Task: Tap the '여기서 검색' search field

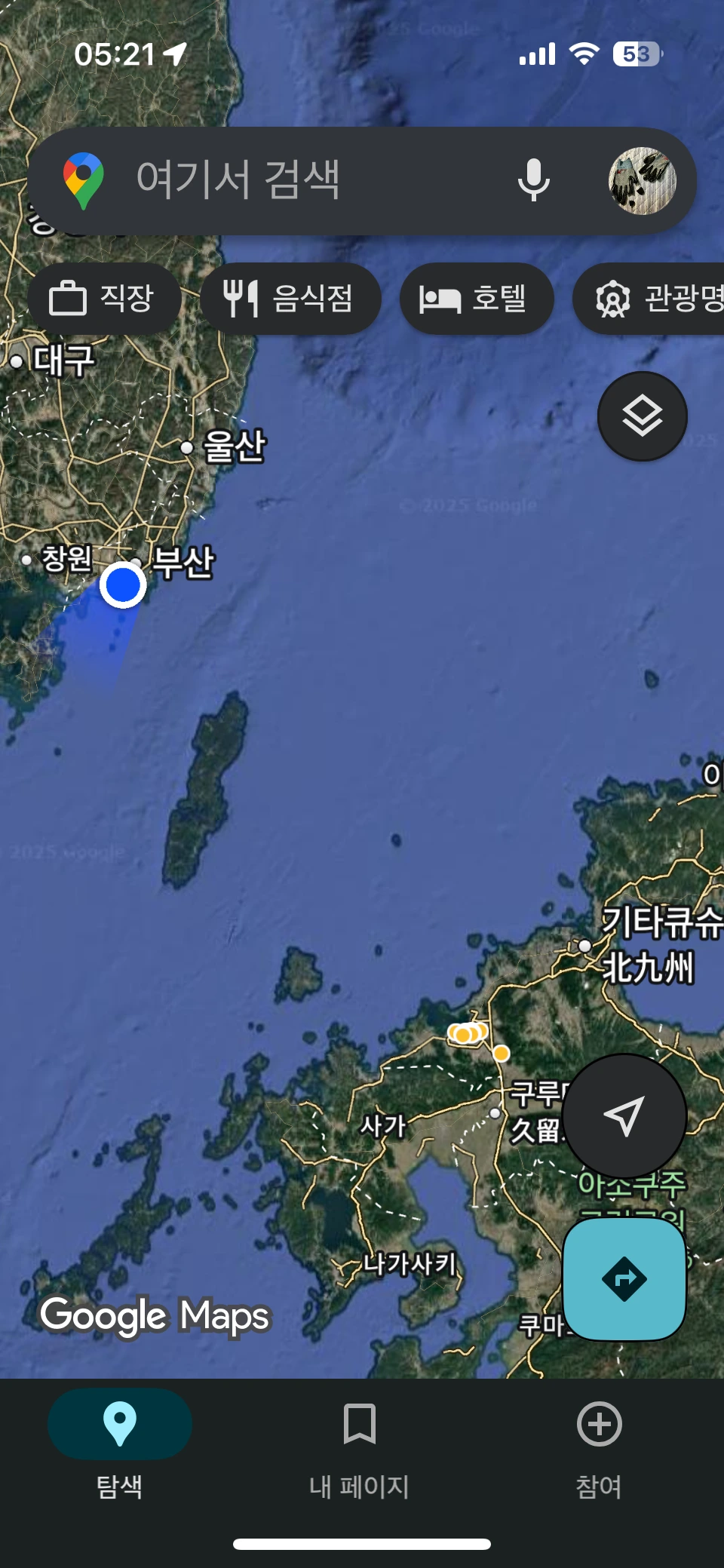Action: pyautogui.click(x=302, y=181)
